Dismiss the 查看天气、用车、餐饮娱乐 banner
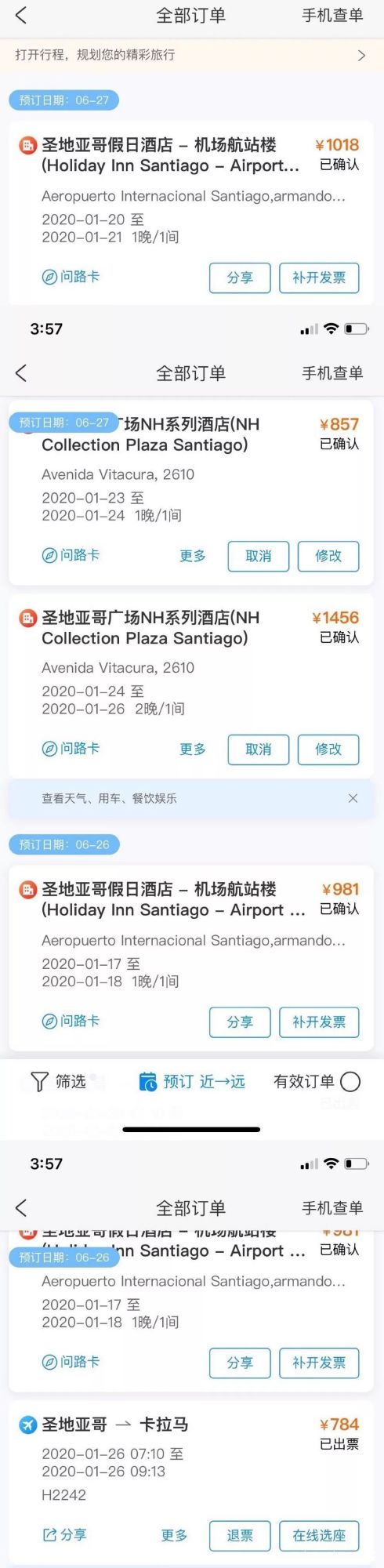 pos(353,798)
